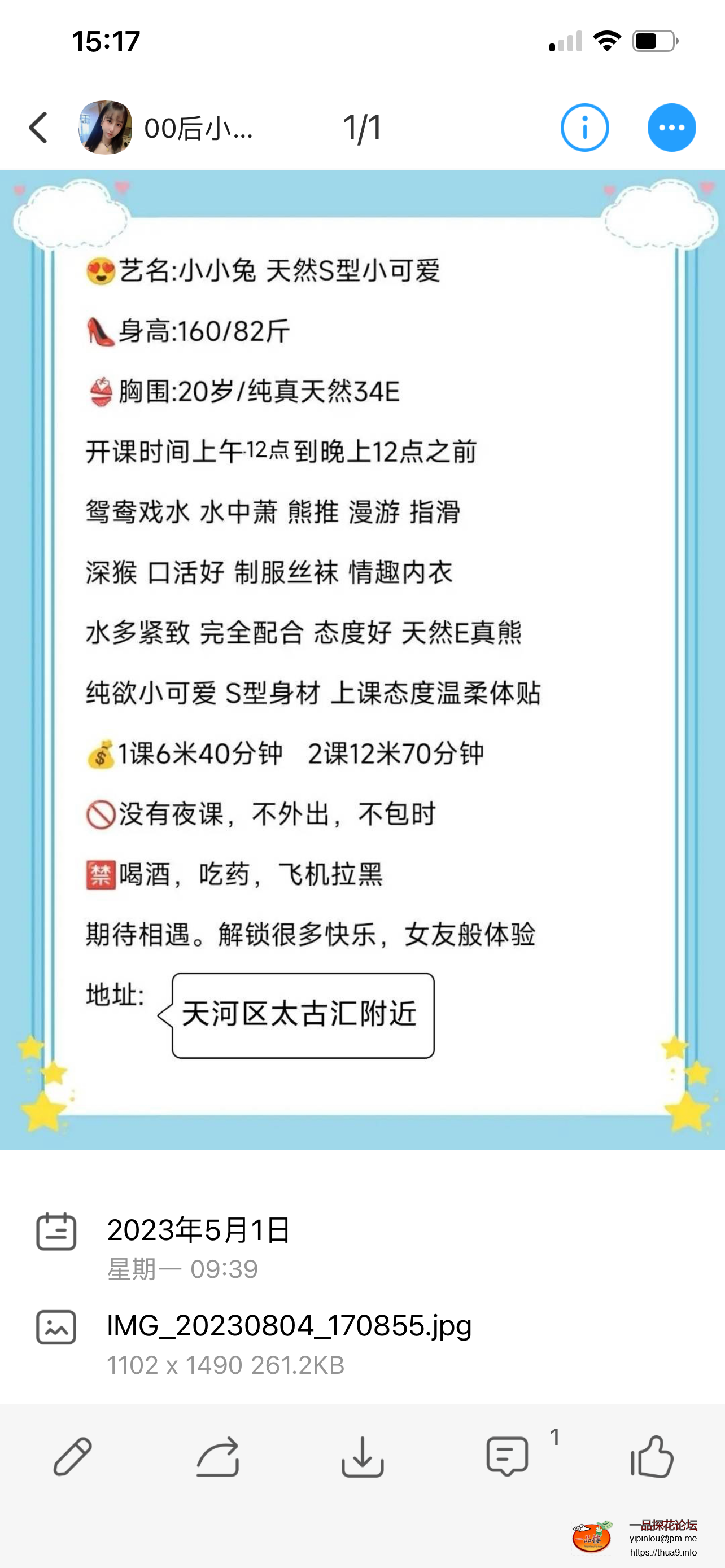Tap the Wi-Fi icon in status bar
The image size is (725, 1568).
(606, 40)
